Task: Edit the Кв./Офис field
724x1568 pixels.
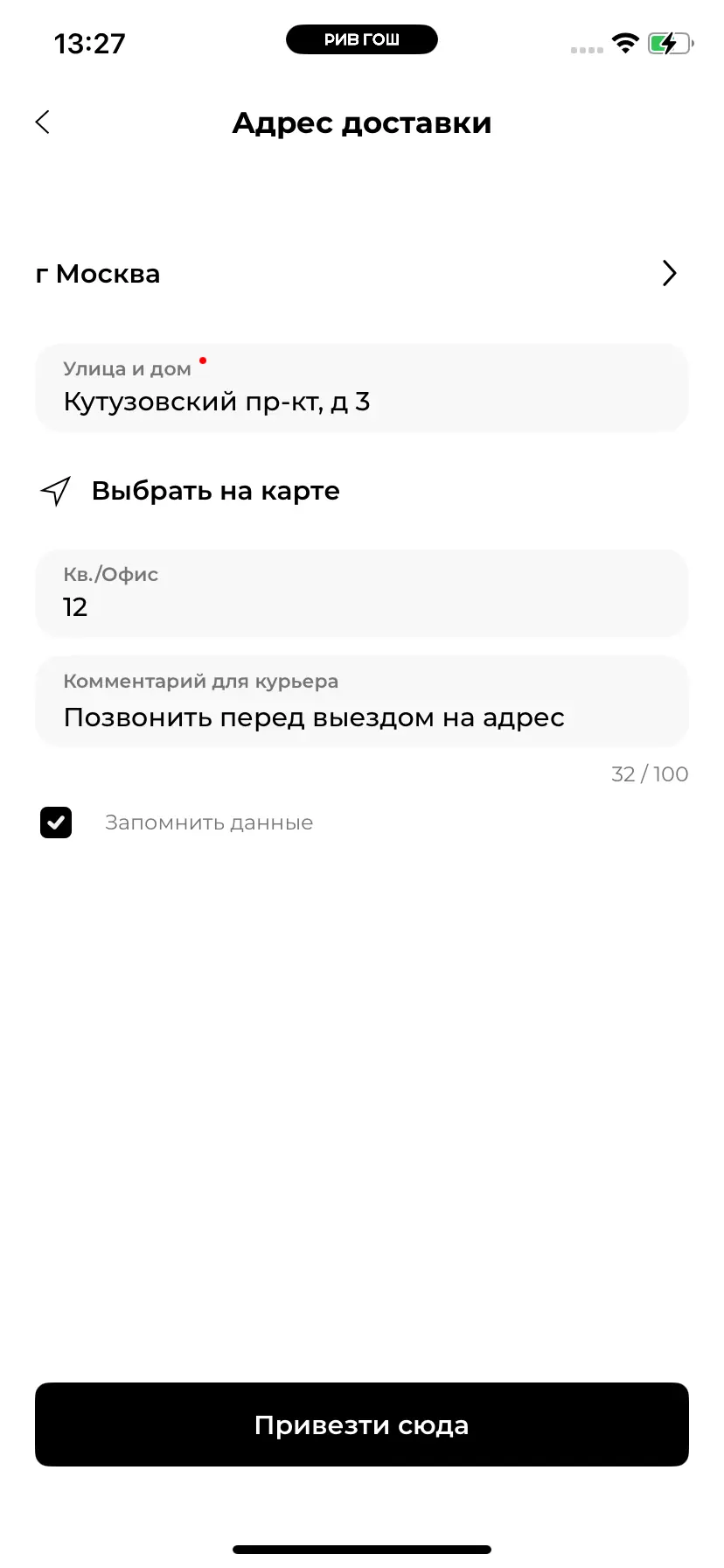Action: coord(361,594)
